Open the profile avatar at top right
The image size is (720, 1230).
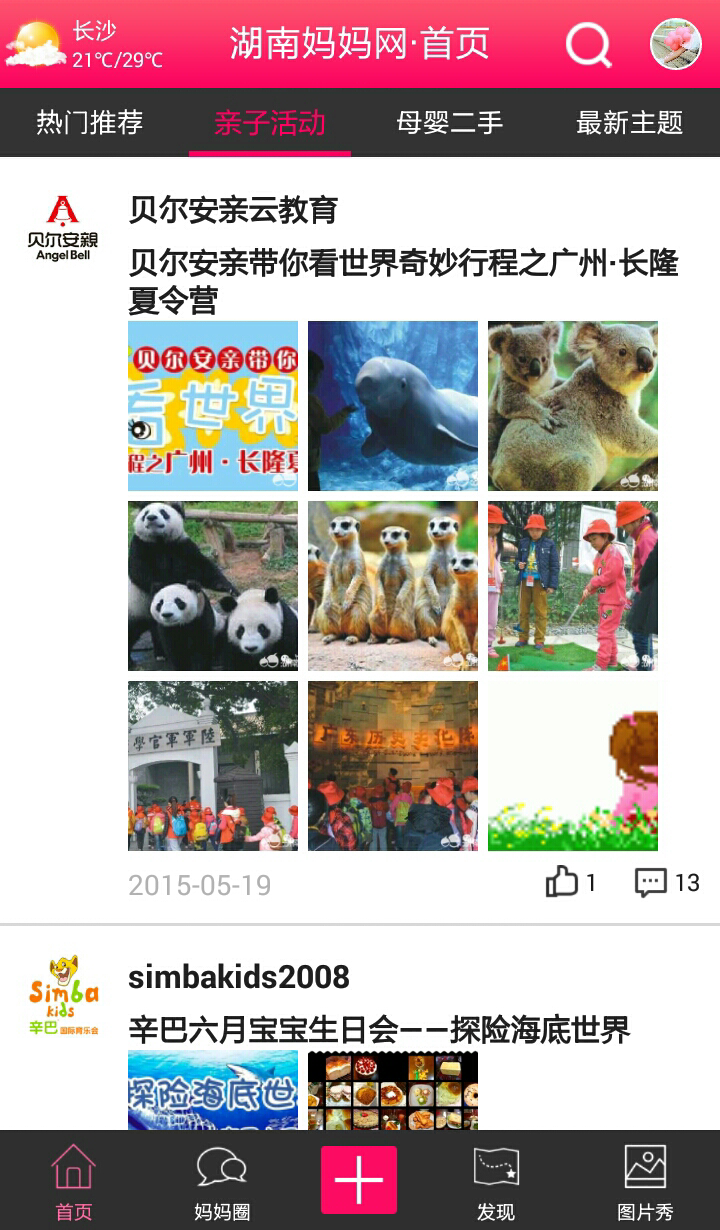pyautogui.click(x=676, y=44)
